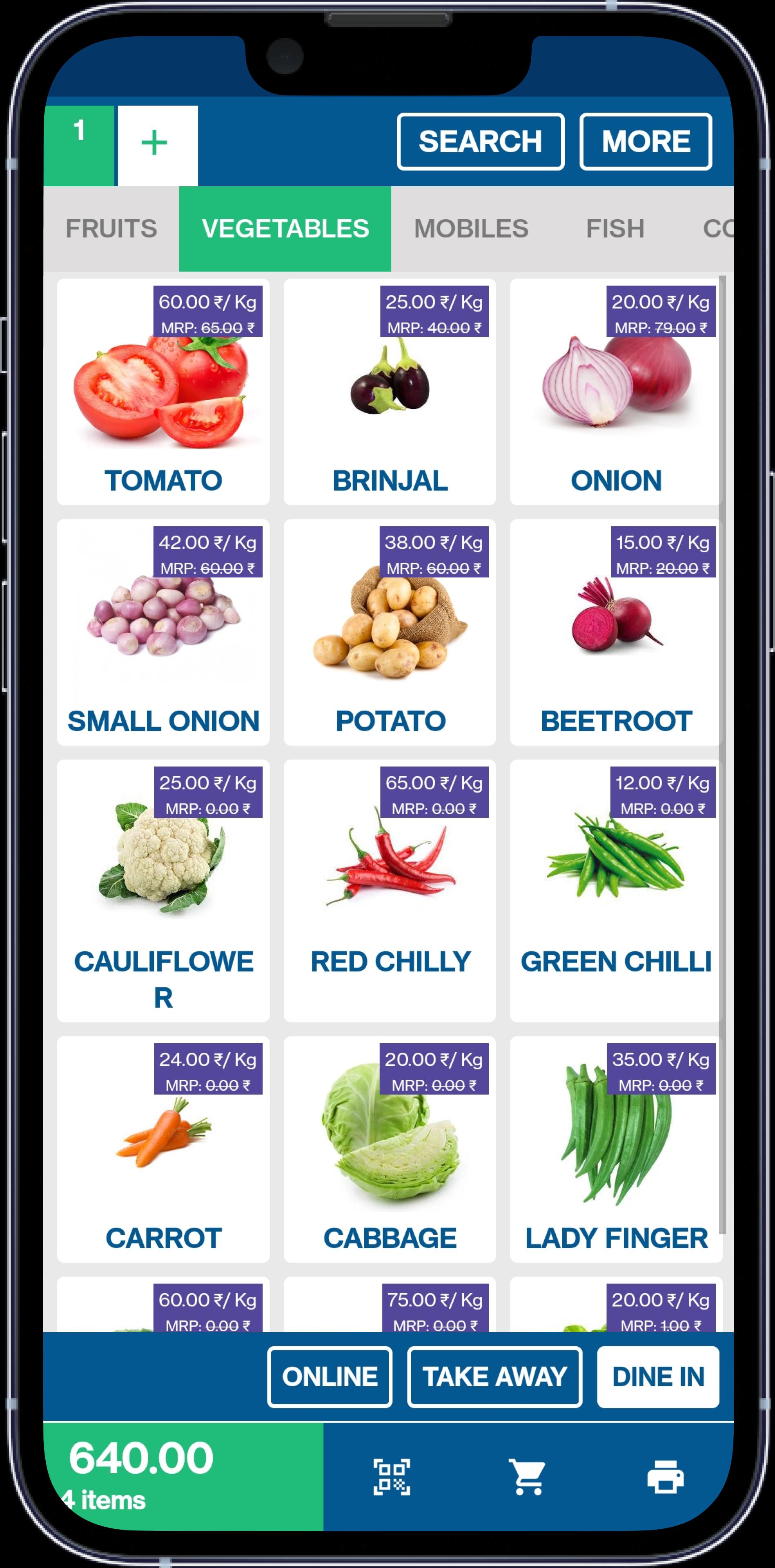This screenshot has width=775, height=1568.
Task: Select the BRINJAL product card
Action: [390, 392]
